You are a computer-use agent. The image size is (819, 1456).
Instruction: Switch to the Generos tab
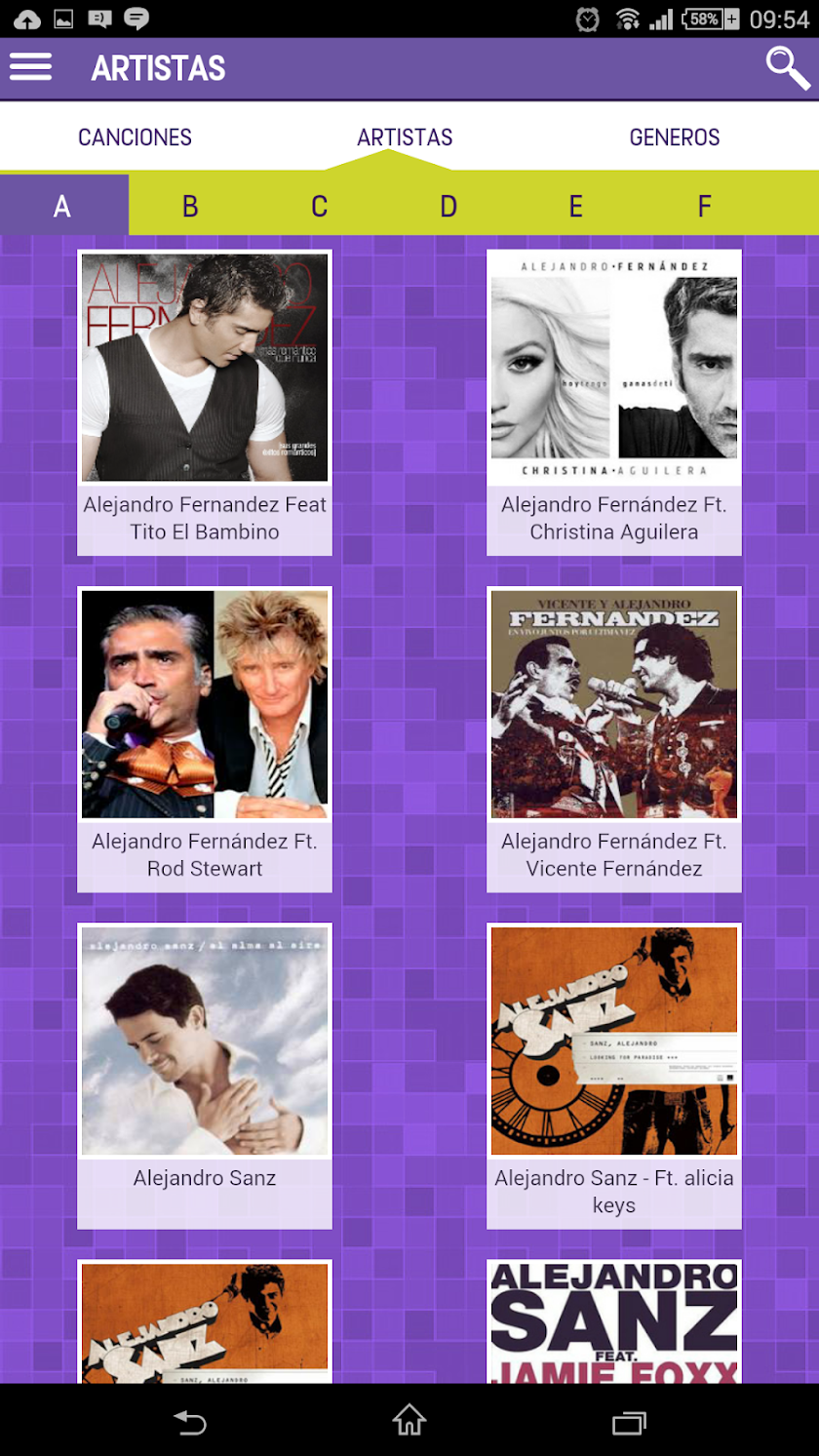674,138
